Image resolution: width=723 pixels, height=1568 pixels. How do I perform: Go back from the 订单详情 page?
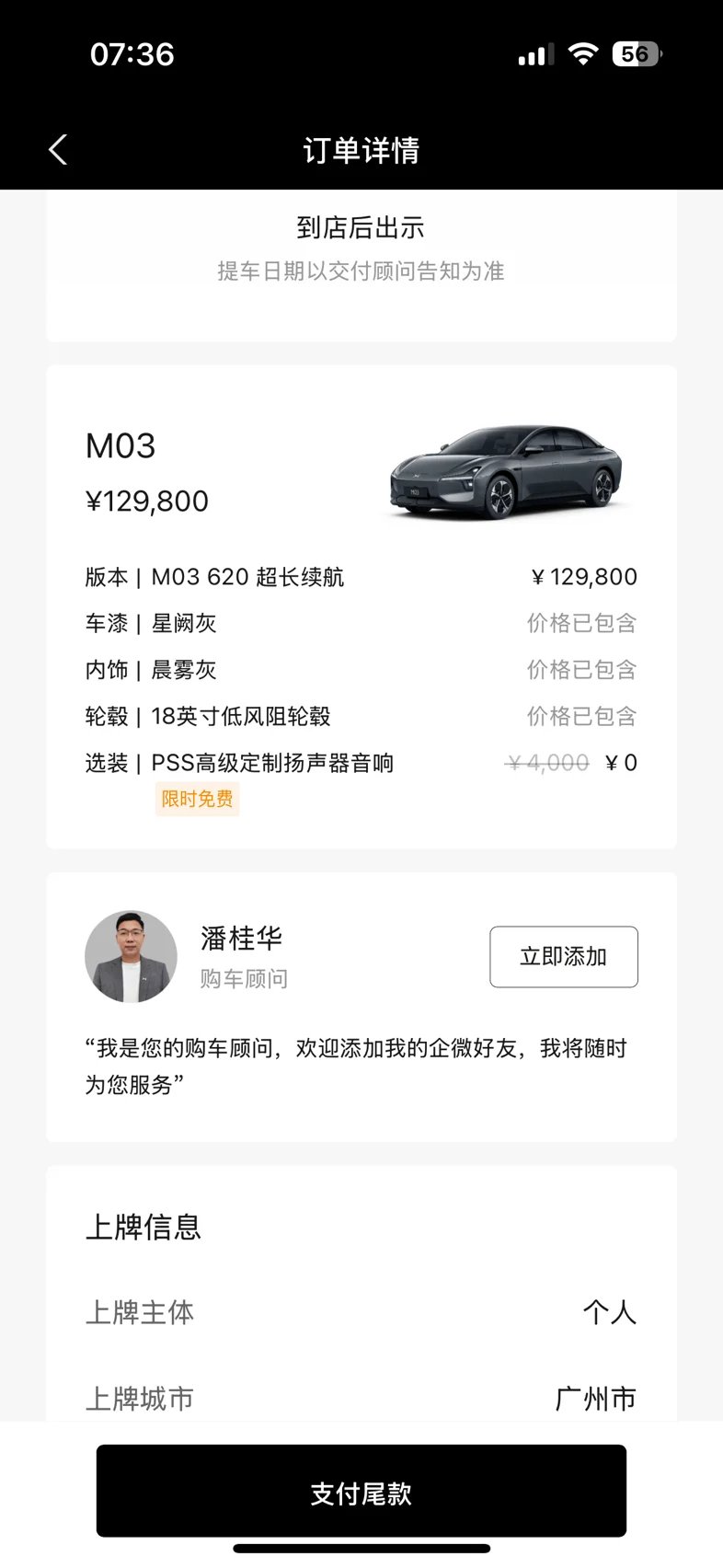click(58, 150)
